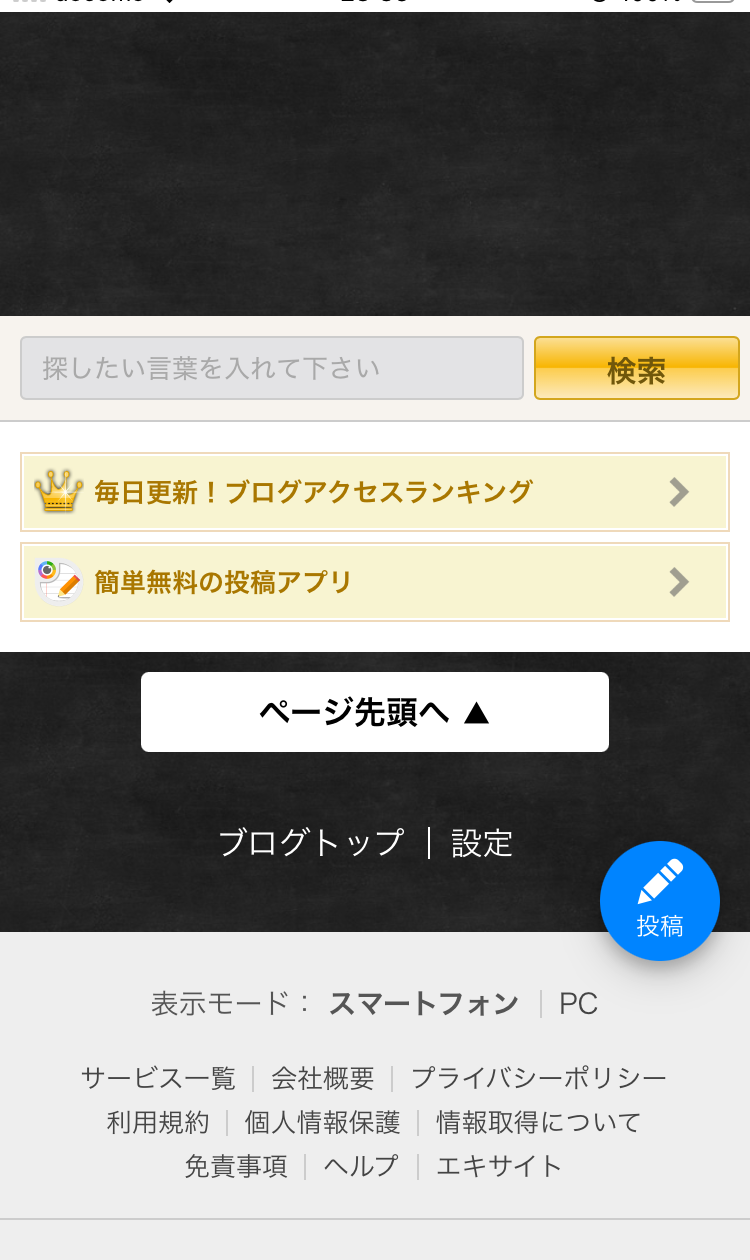
Task: Open the blog access ranking via its banner icon
Action: (x=58, y=490)
